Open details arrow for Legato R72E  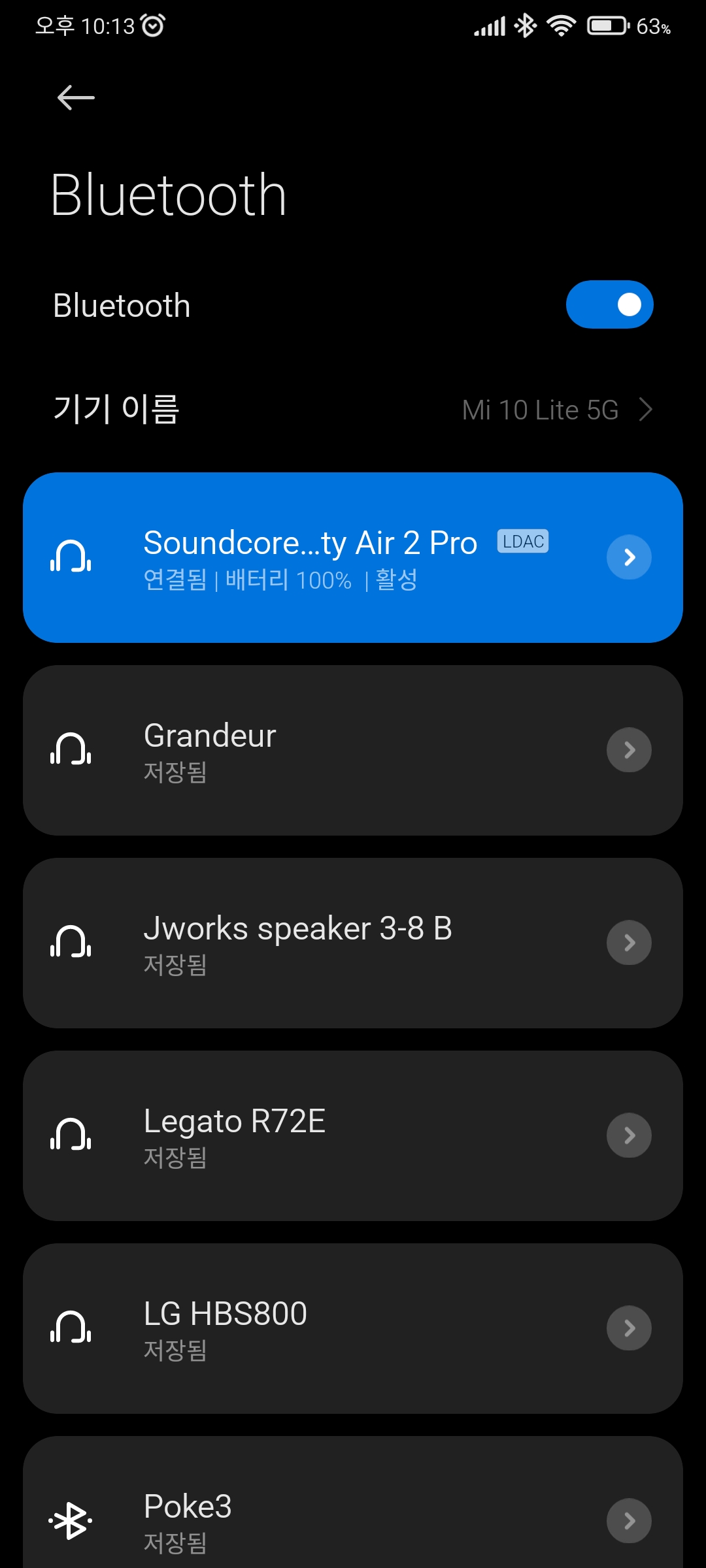pos(629,1135)
